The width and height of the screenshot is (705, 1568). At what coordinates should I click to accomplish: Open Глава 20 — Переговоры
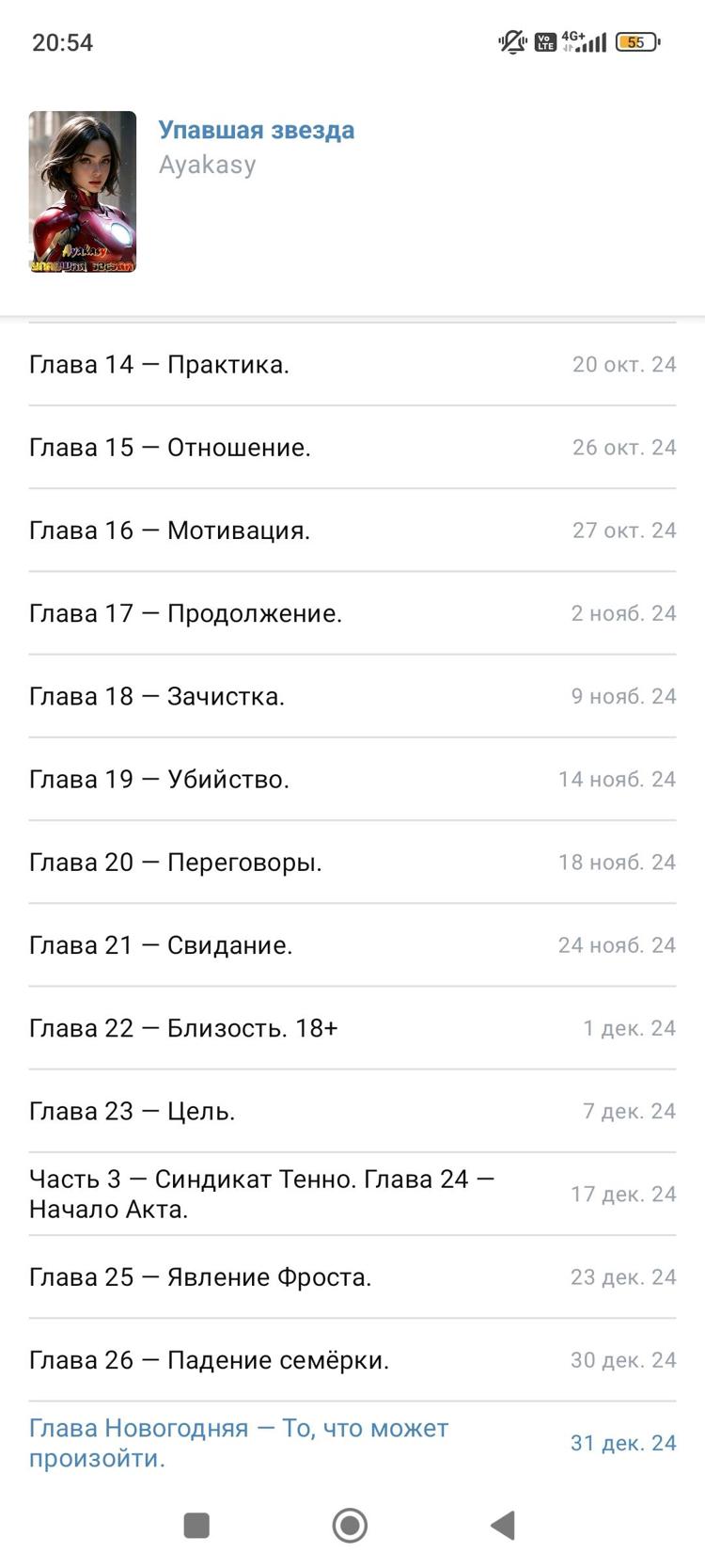(175, 862)
